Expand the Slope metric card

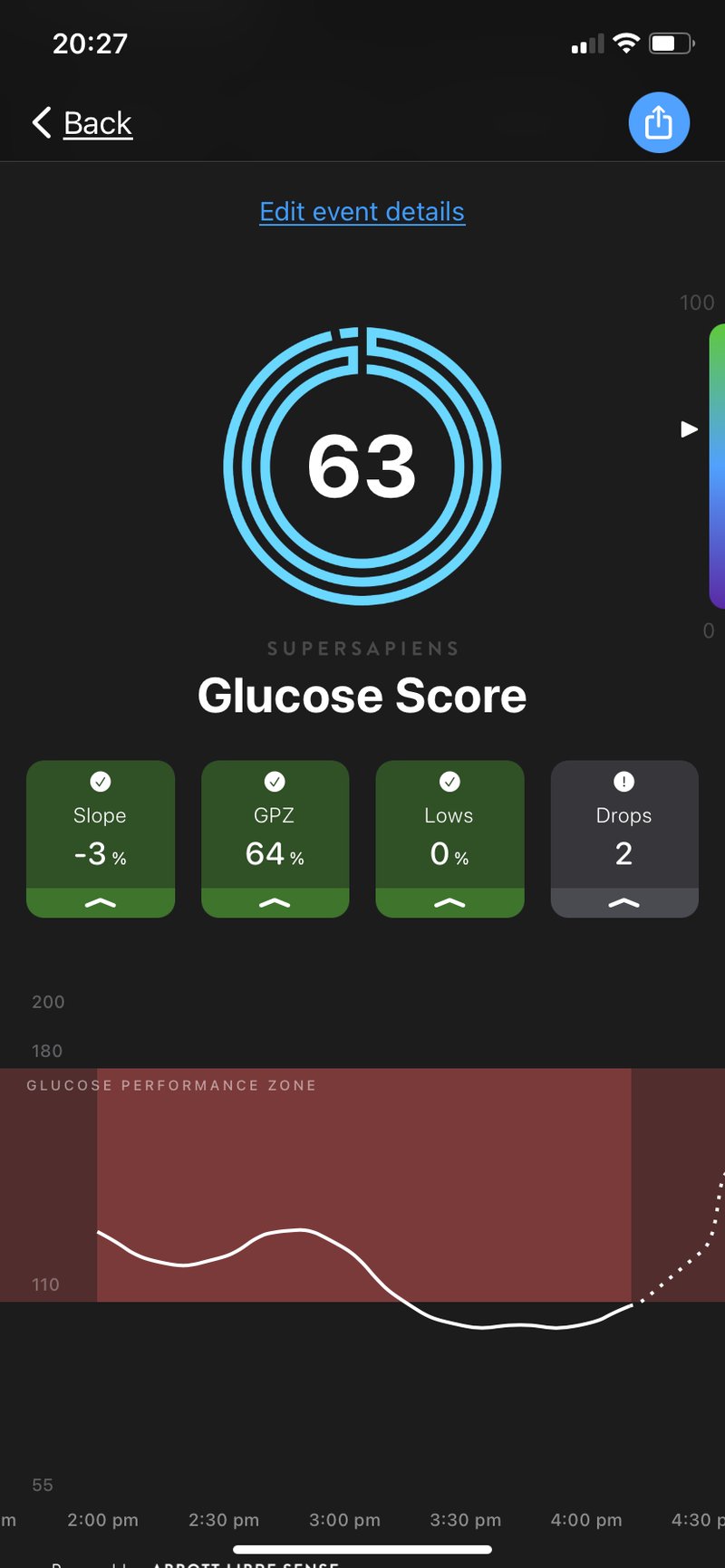101,902
